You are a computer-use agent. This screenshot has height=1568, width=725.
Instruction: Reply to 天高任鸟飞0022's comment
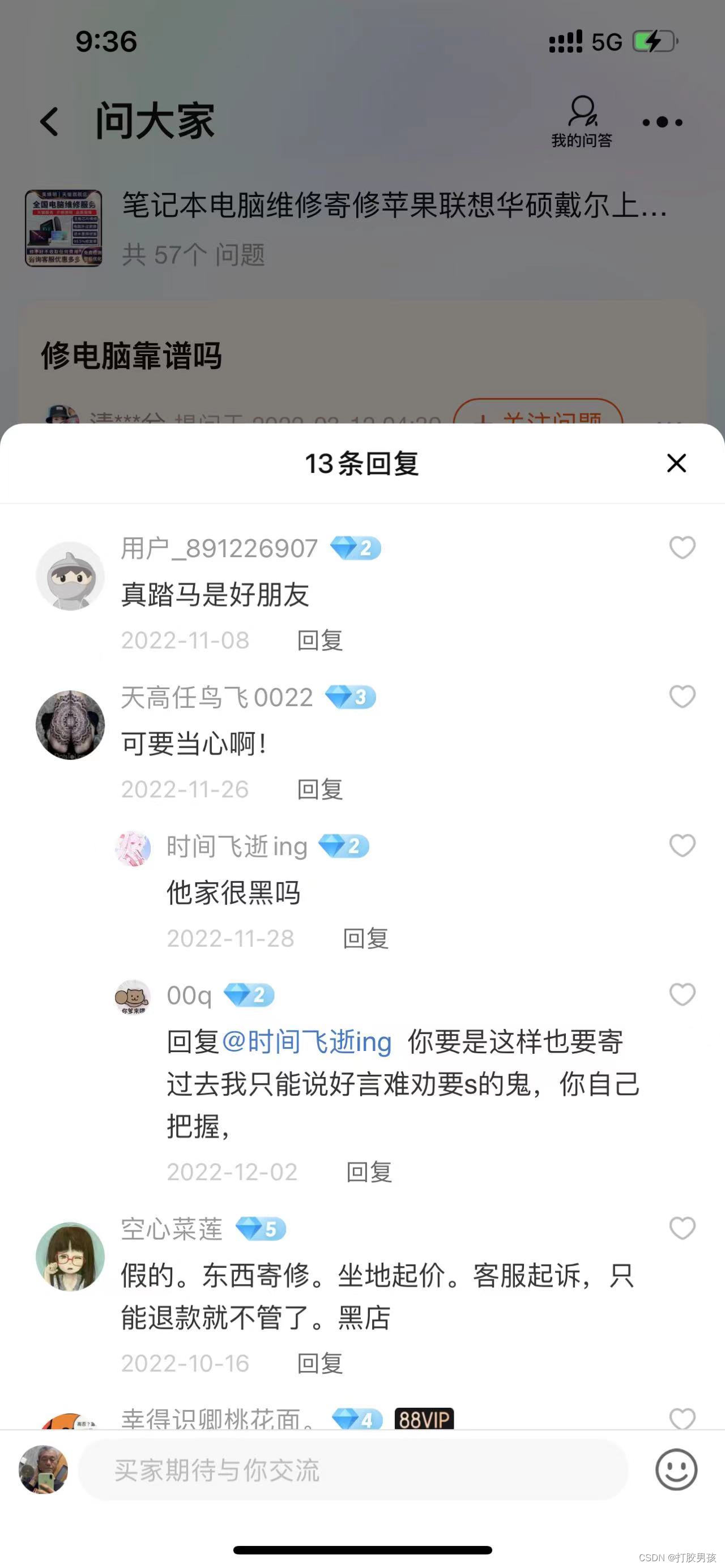[x=320, y=789]
